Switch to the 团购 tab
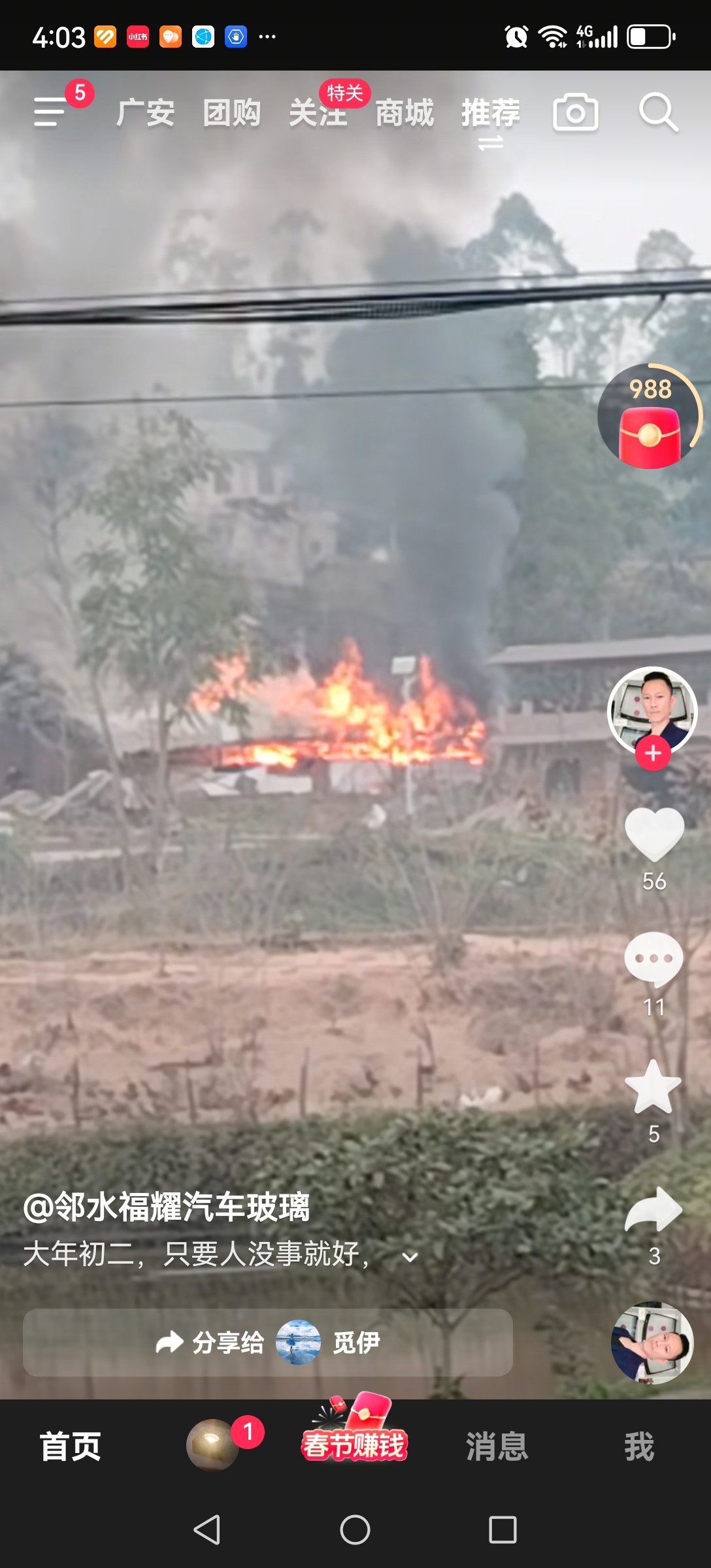The height and width of the screenshot is (1568, 711). (231, 113)
